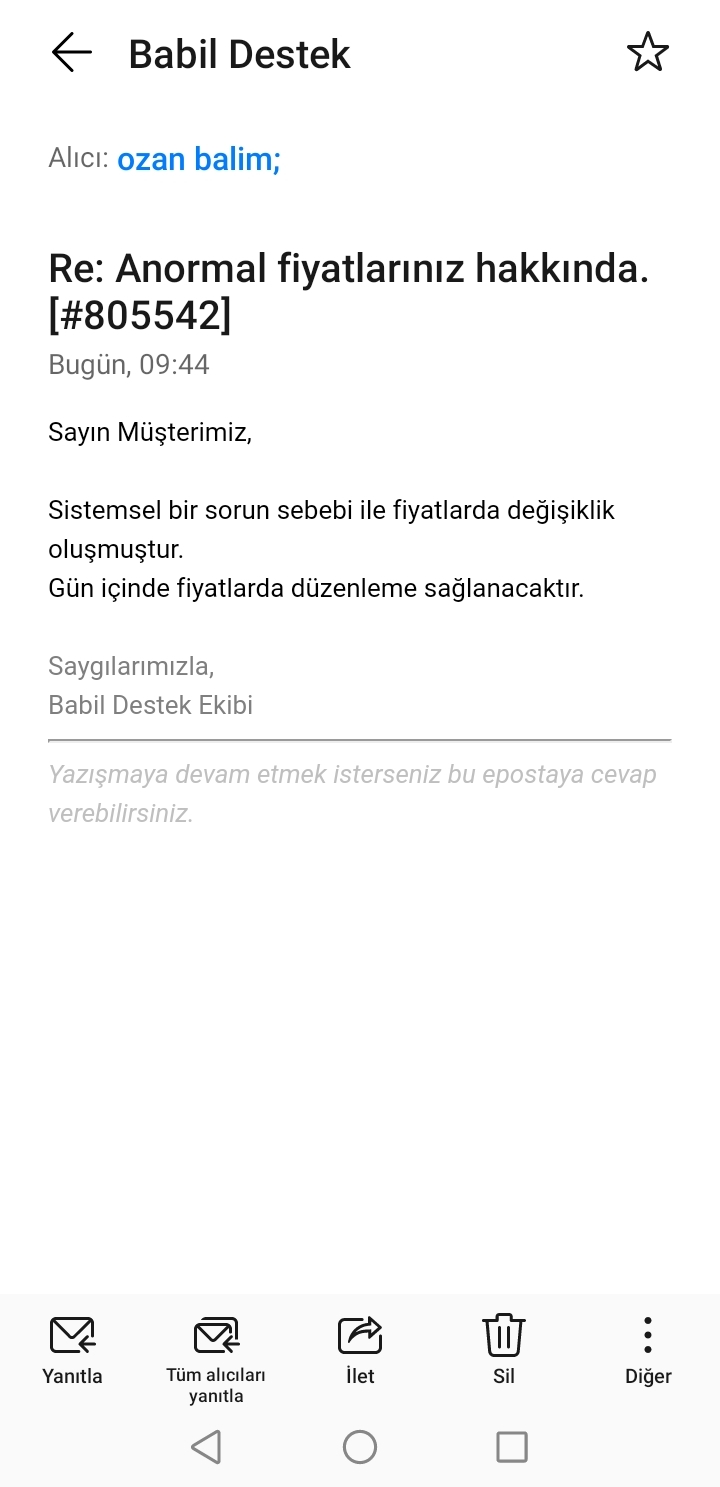
Task: Delete this email with Sil
Action: (x=504, y=1349)
